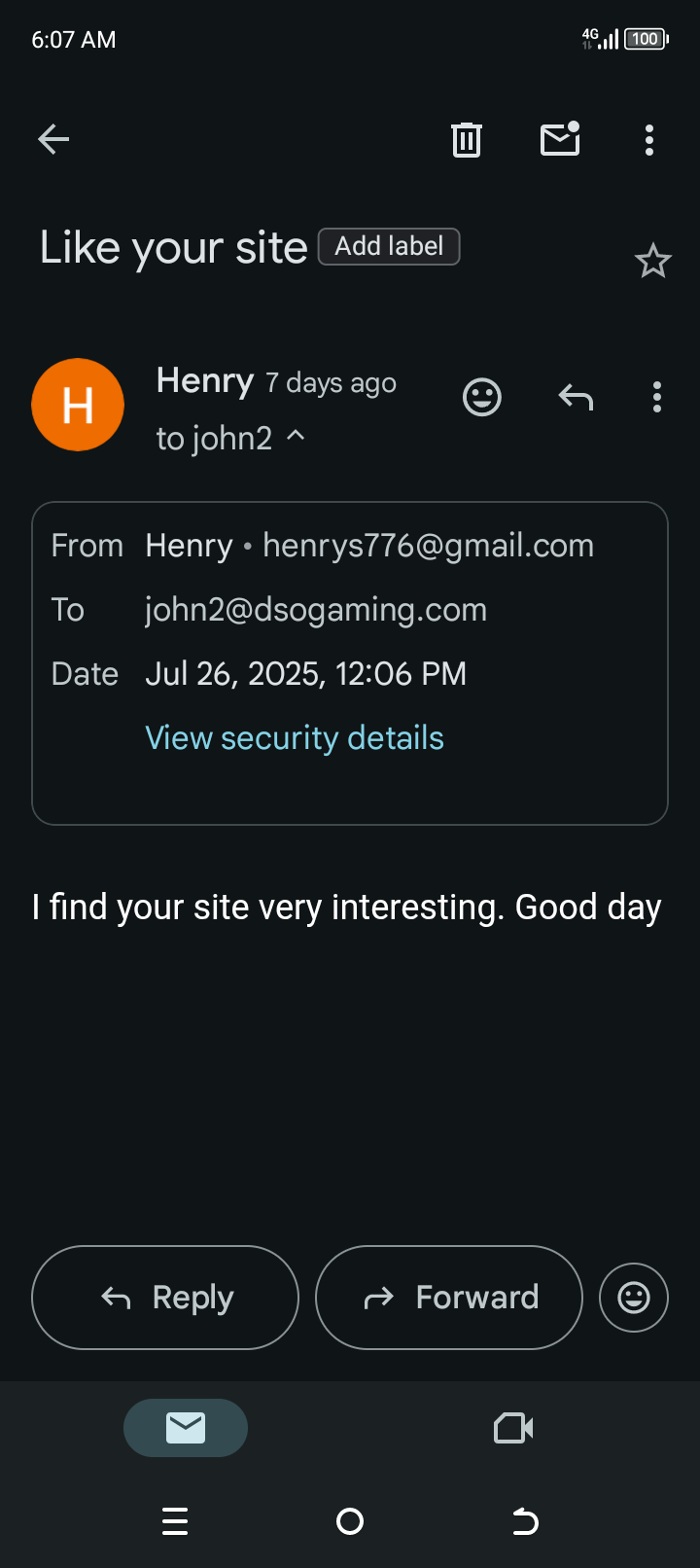Viewport: 700px width, 1568px height.
Task: Reply using the arrow beside Henry's name
Action: (x=576, y=397)
